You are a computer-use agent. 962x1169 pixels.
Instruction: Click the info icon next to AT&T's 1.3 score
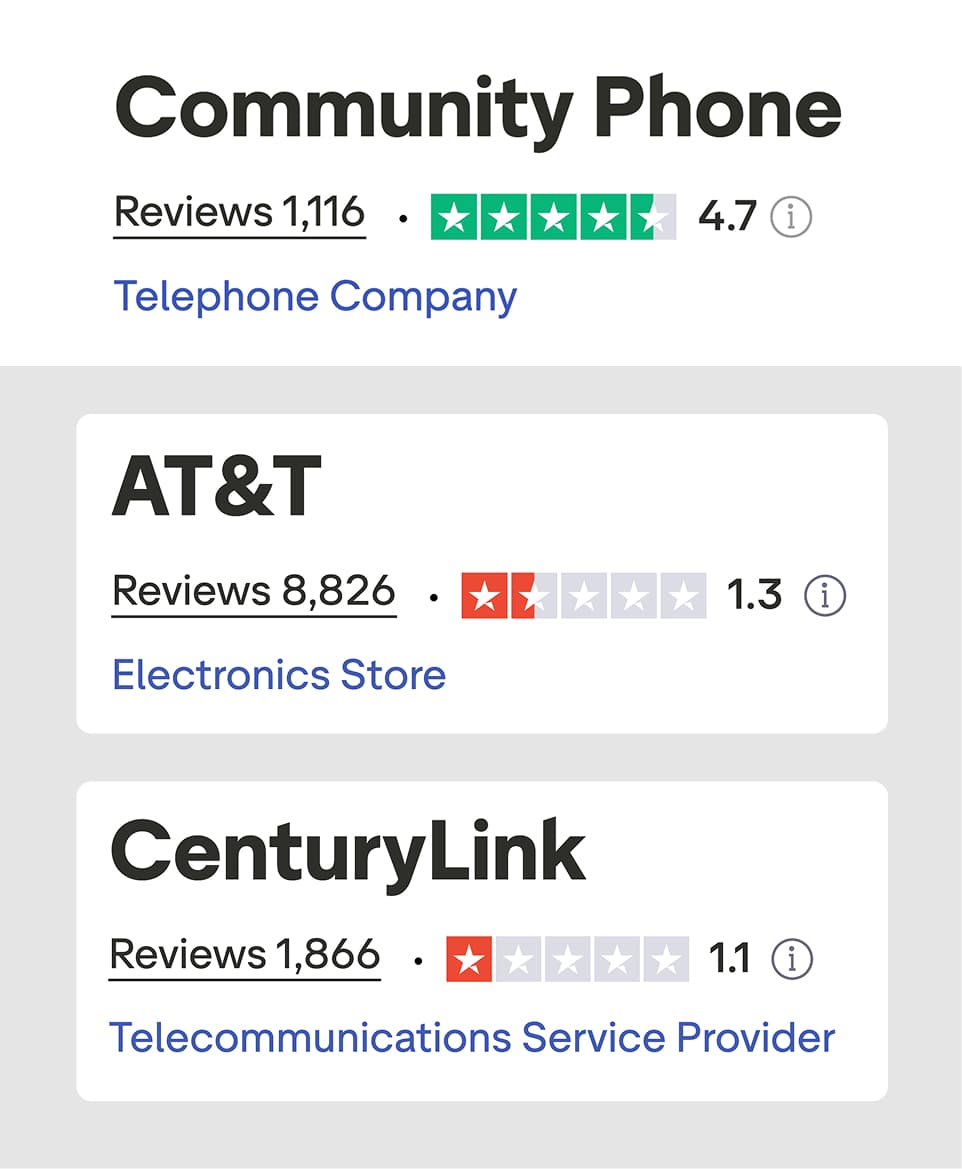[824, 593]
